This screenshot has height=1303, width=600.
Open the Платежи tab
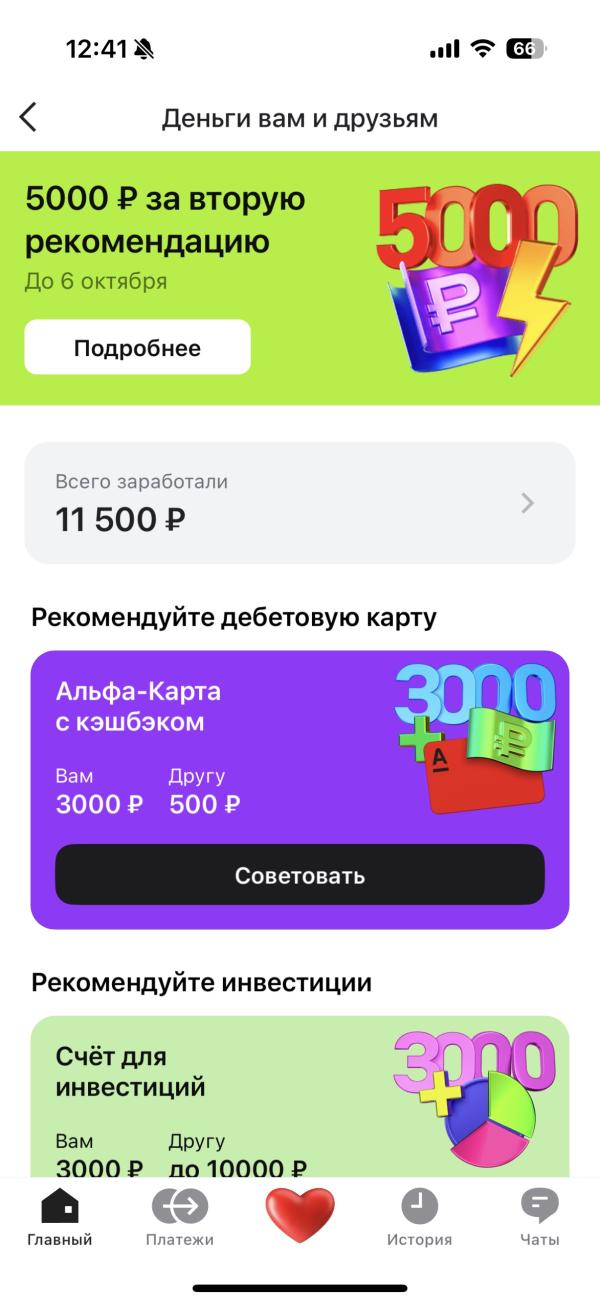[x=180, y=1218]
